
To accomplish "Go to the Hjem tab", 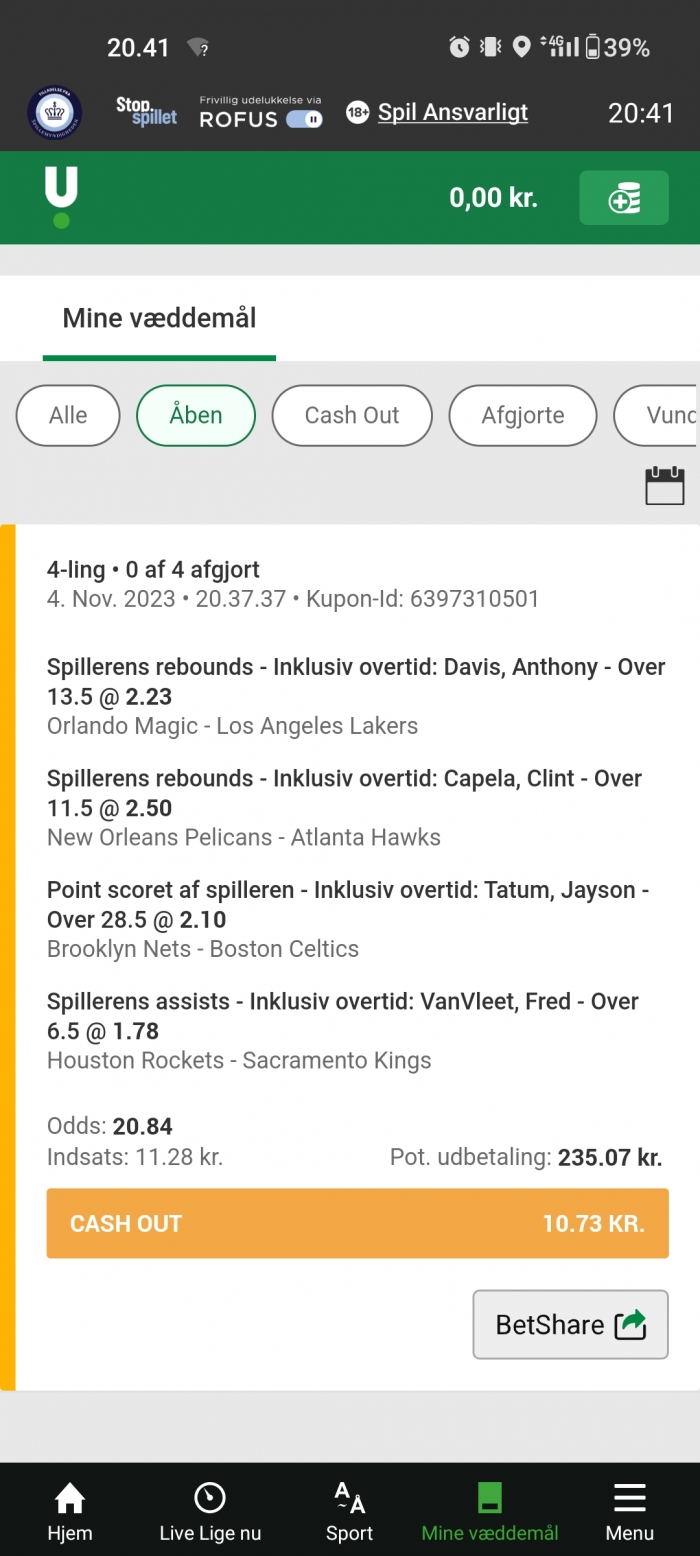I will 70,1511.
